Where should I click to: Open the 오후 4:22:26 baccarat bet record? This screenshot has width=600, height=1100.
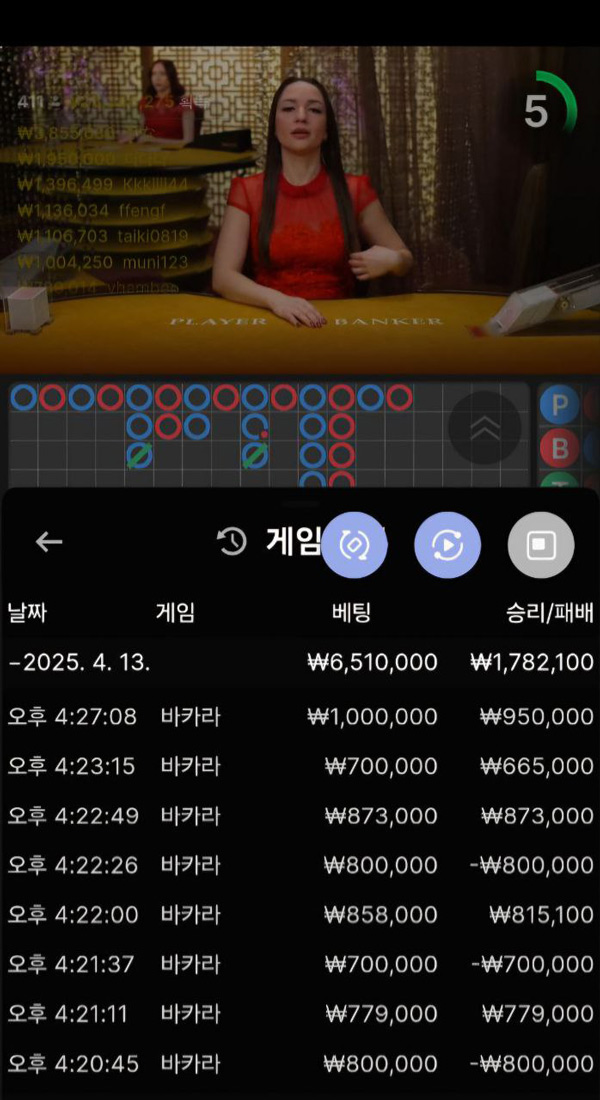(x=300, y=865)
